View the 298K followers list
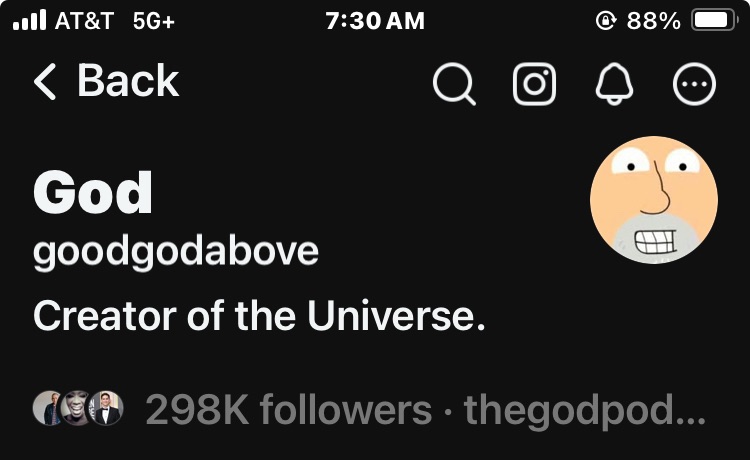 [288, 409]
